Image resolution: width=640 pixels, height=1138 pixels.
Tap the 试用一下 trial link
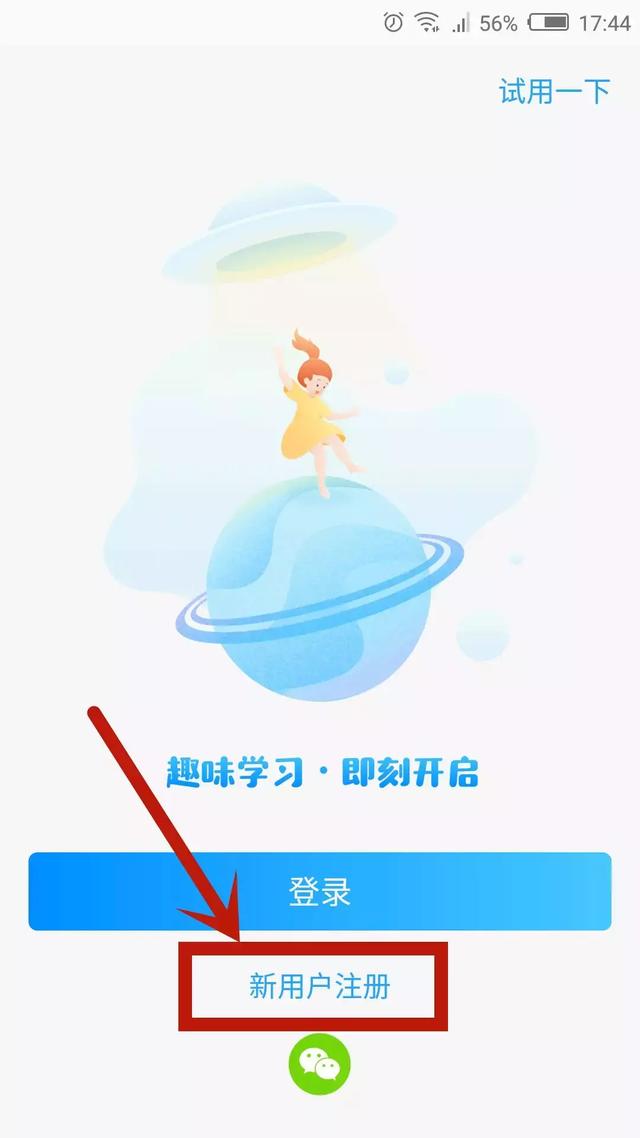(554, 92)
